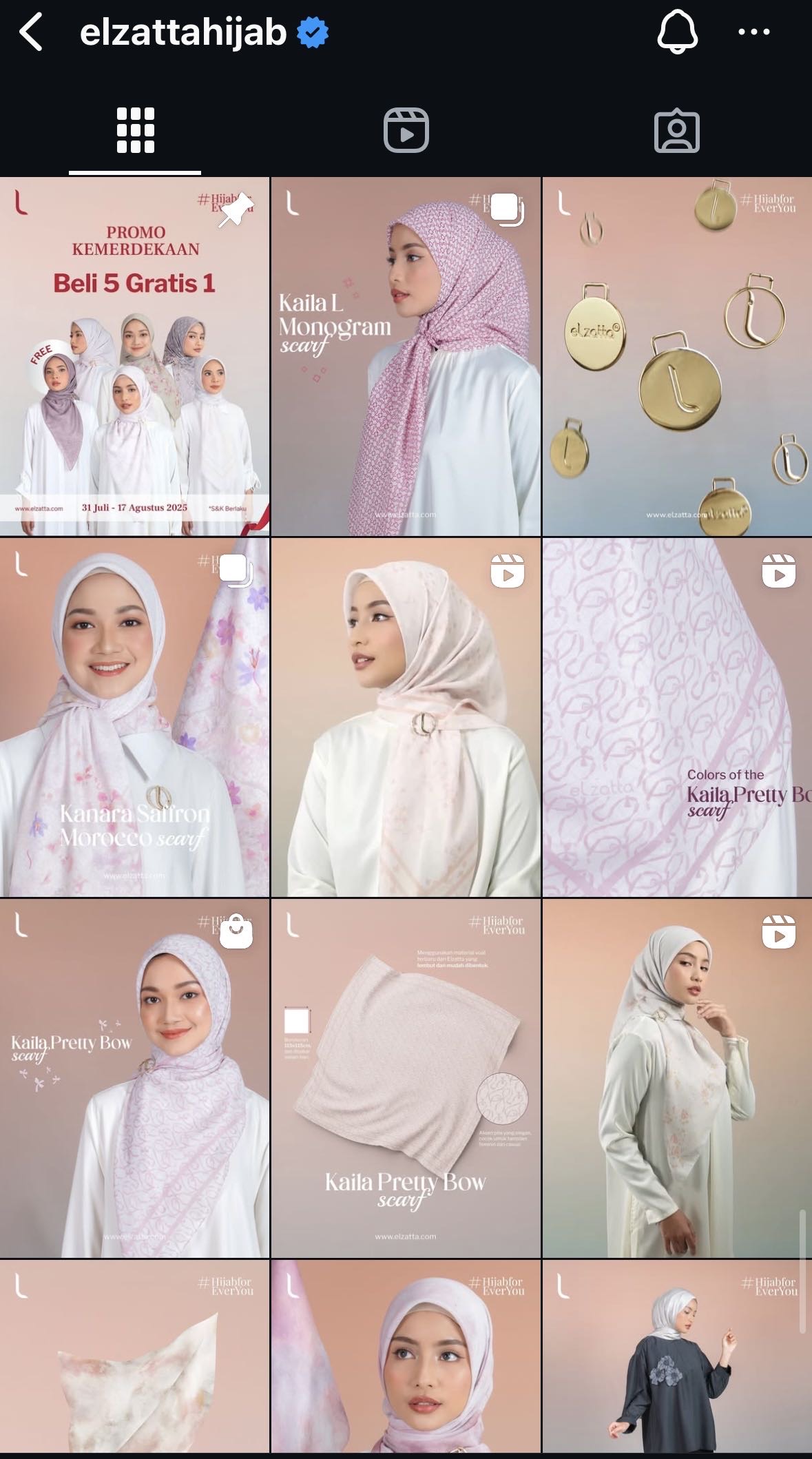Play reel of model in grey hijab
Screen dimensions: 812x1459
point(677,1079)
